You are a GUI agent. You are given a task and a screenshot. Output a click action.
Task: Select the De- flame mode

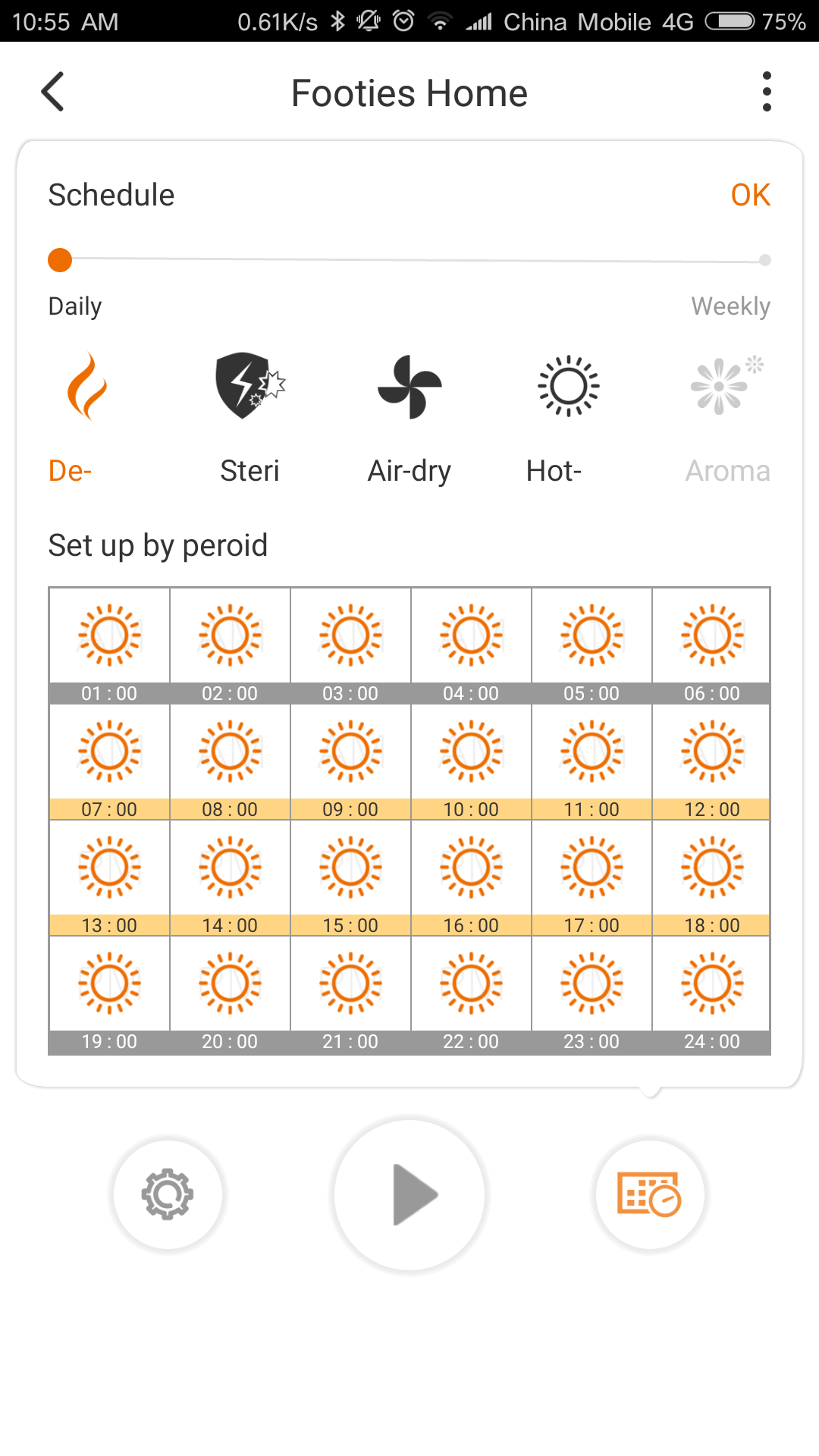(x=87, y=387)
